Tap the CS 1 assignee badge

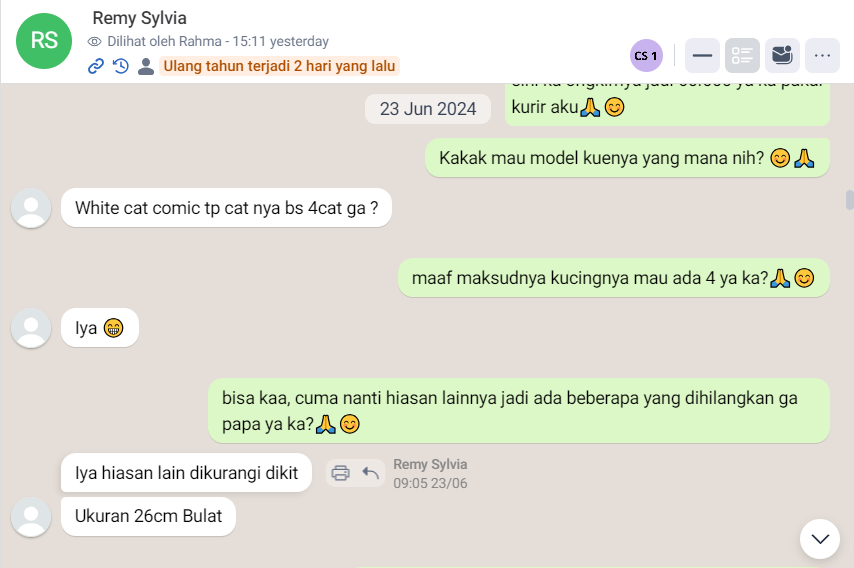(x=645, y=55)
